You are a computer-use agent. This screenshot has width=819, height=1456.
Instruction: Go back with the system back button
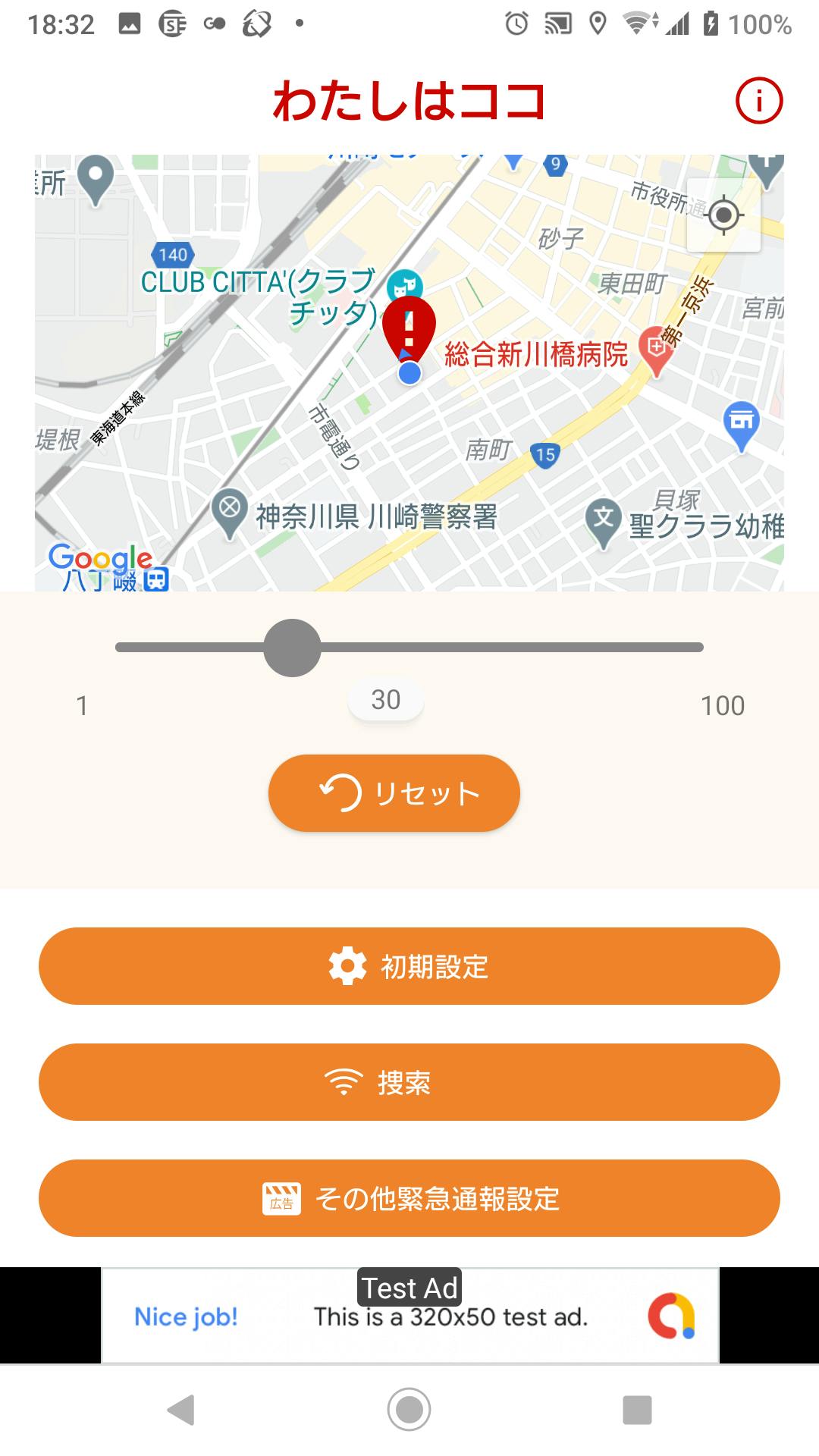(x=181, y=1410)
